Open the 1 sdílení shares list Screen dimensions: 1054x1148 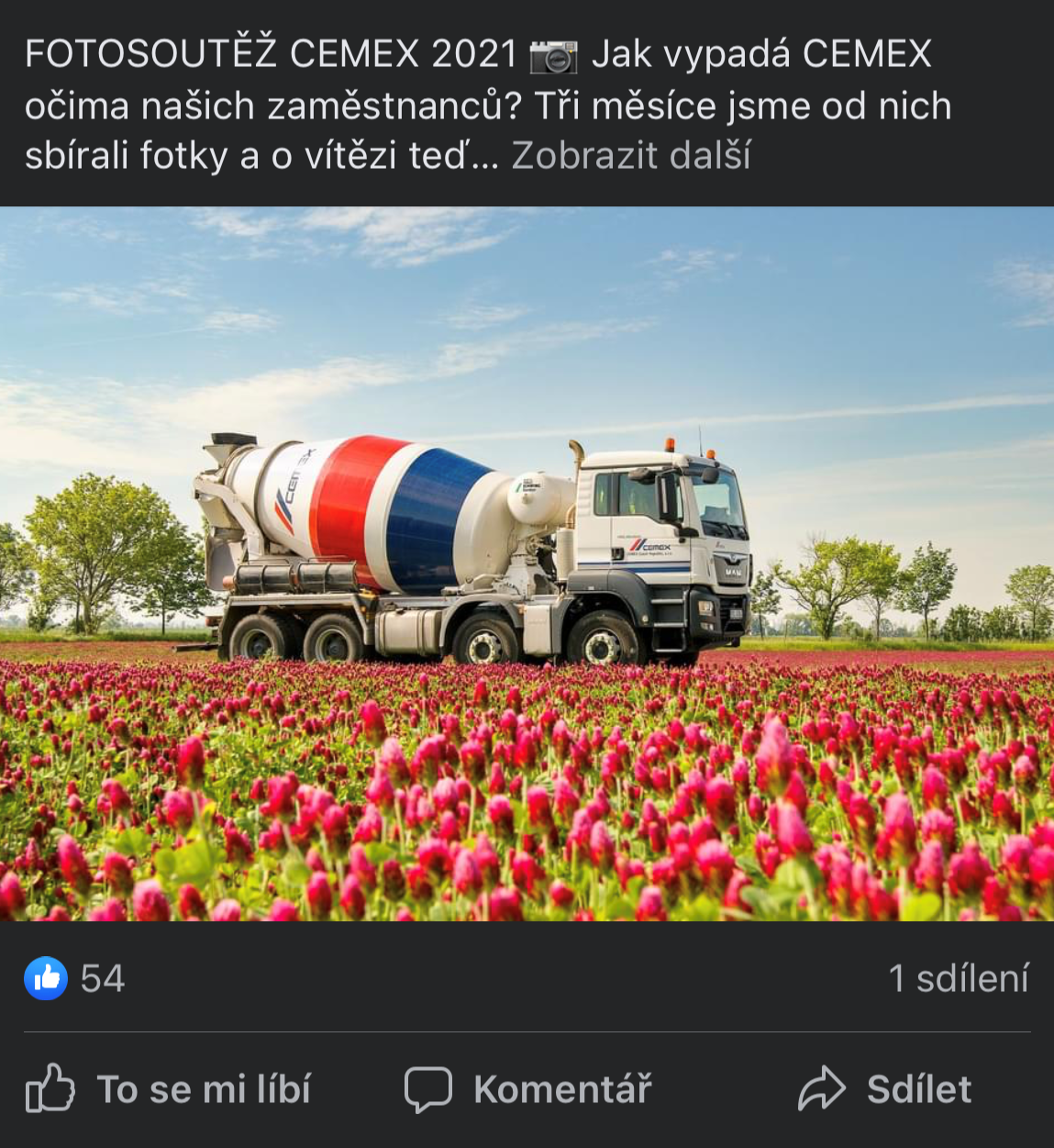959,978
